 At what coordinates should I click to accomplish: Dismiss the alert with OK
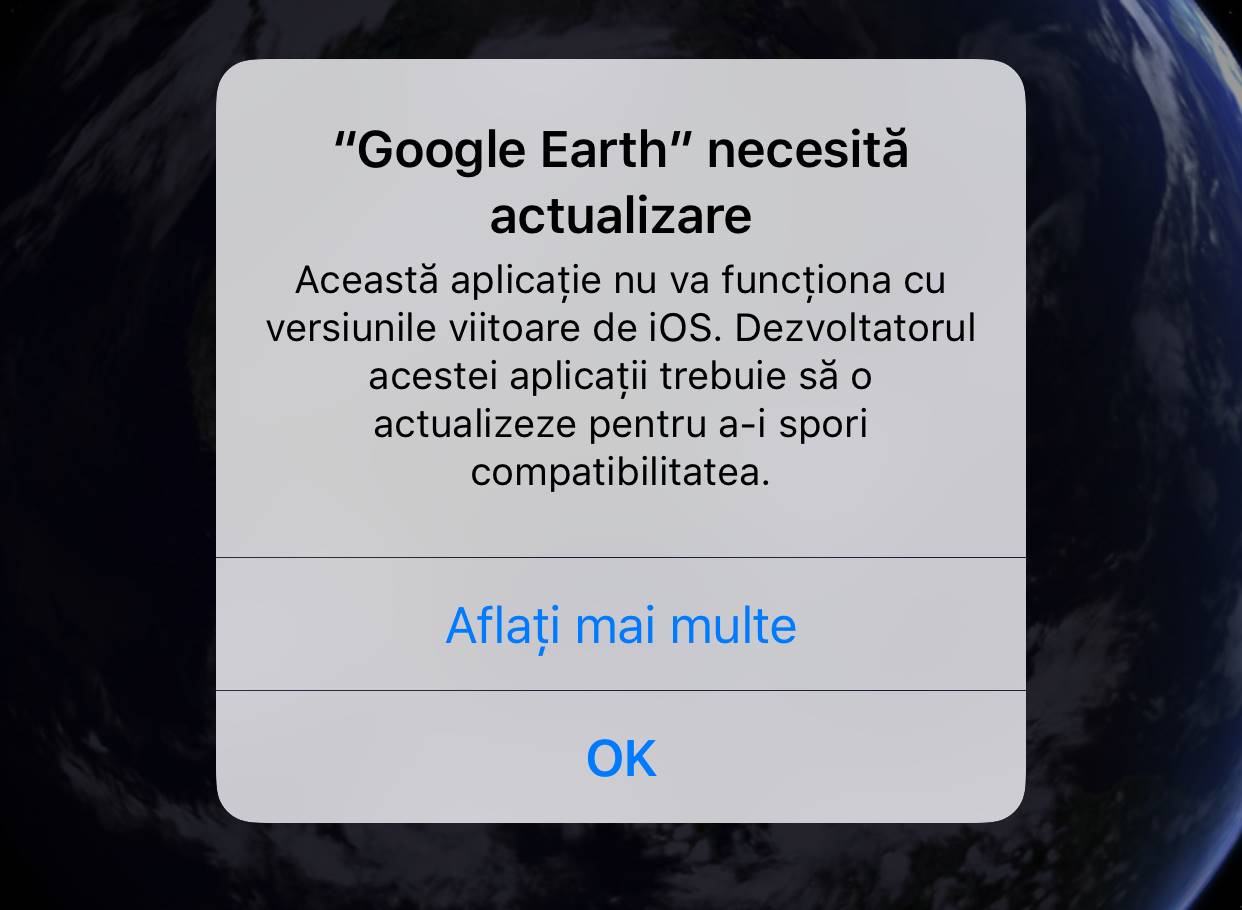tap(621, 758)
